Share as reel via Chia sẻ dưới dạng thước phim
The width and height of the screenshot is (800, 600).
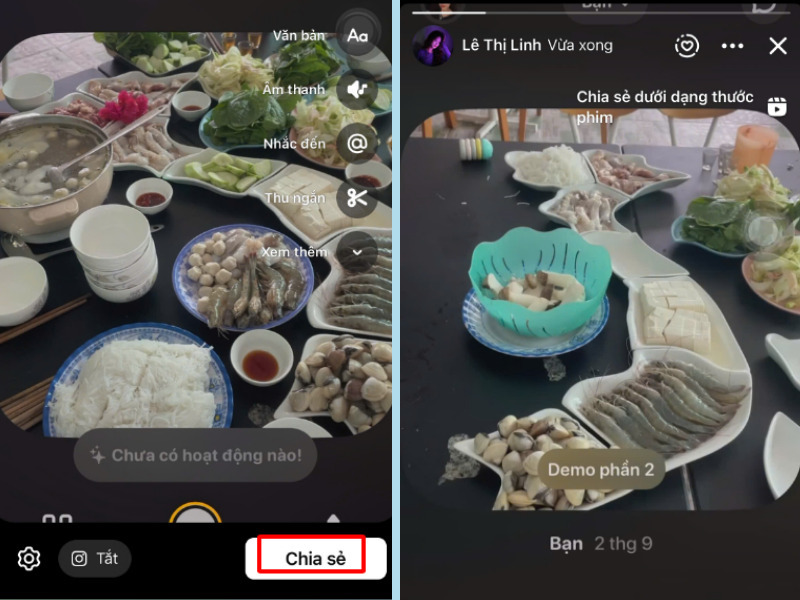coord(776,106)
